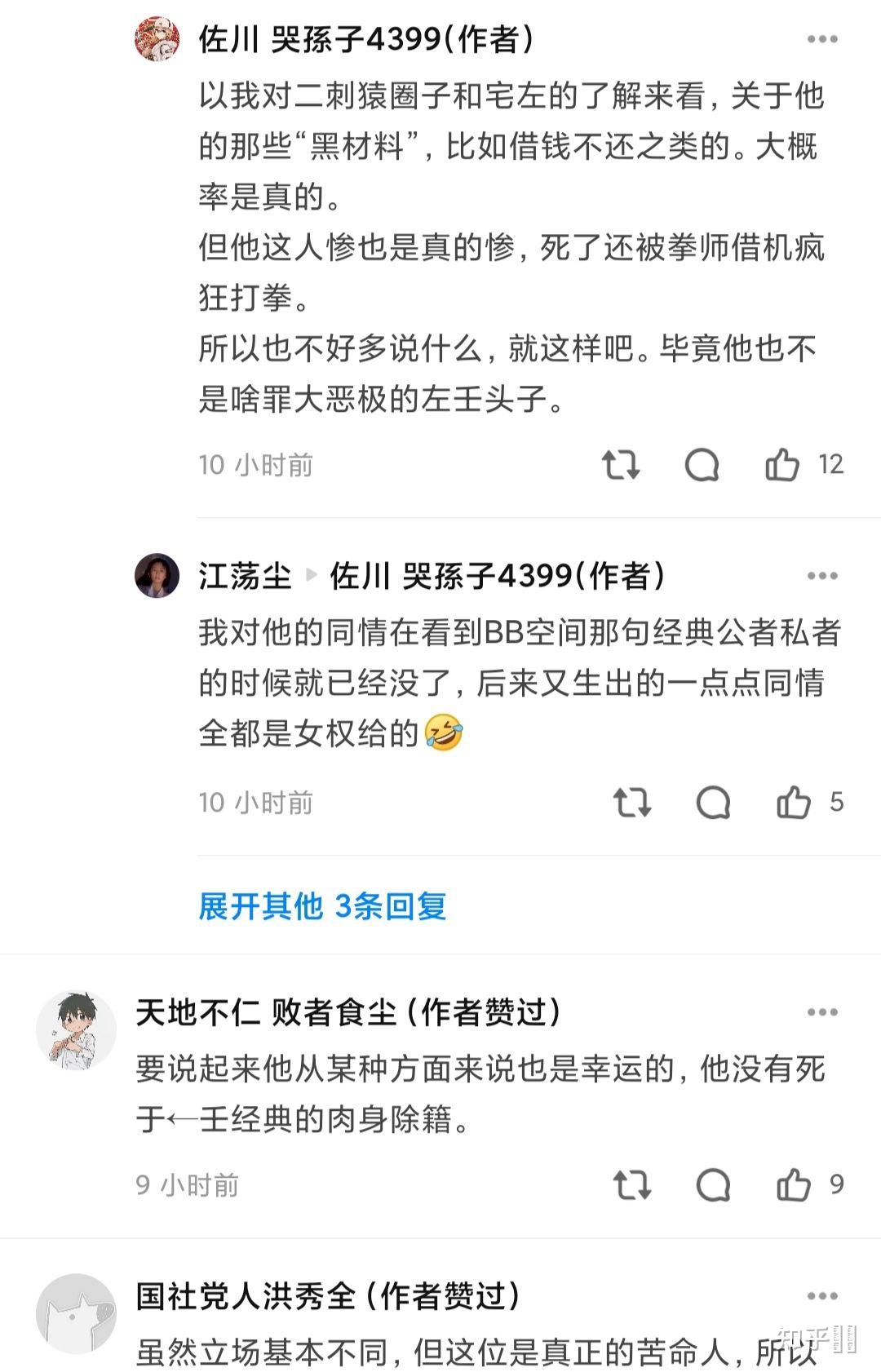
Task: Open 江荡尘's profile via username
Action: pos(245,575)
